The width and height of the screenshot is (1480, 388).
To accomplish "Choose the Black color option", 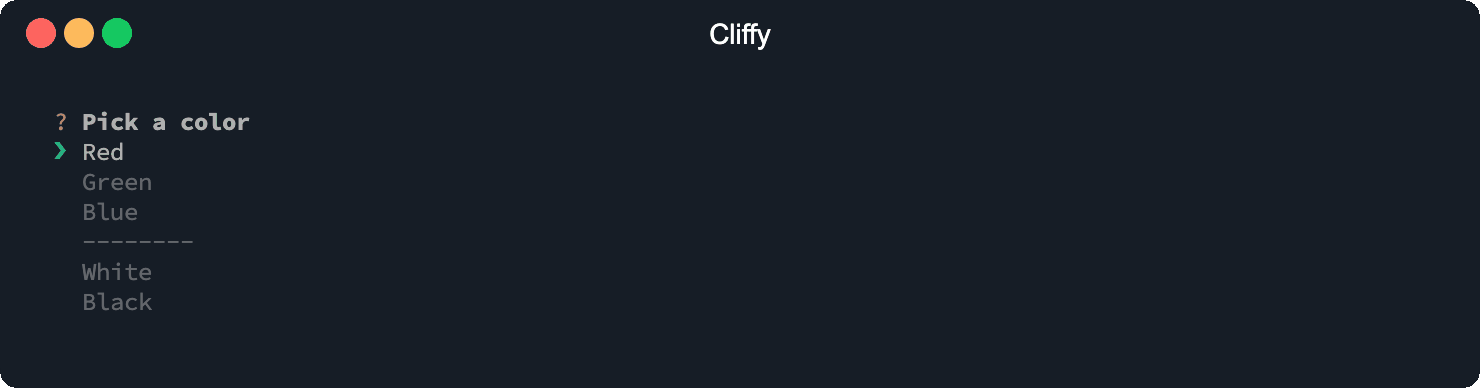I will tap(117, 302).
